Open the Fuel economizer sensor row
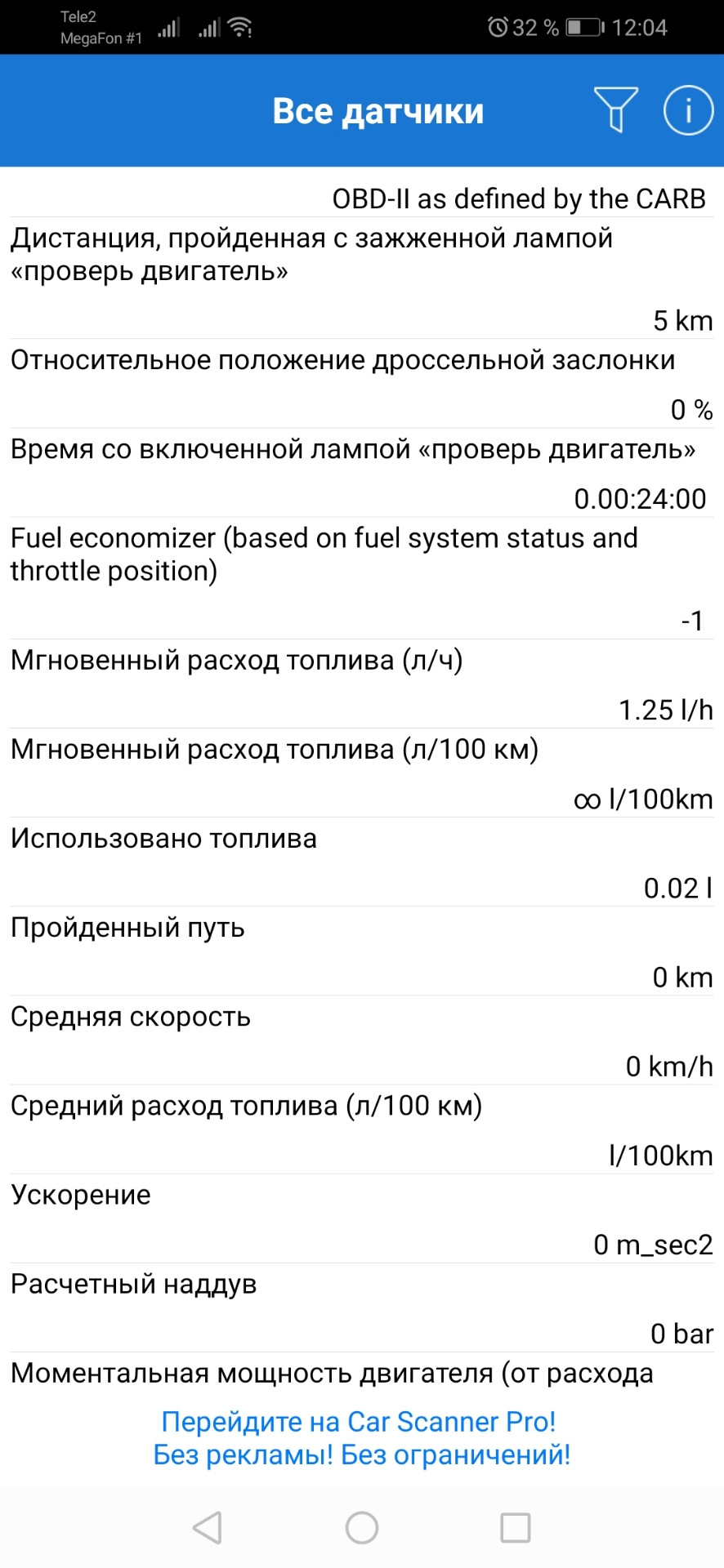The height and width of the screenshot is (1568, 724). [x=361, y=578]
